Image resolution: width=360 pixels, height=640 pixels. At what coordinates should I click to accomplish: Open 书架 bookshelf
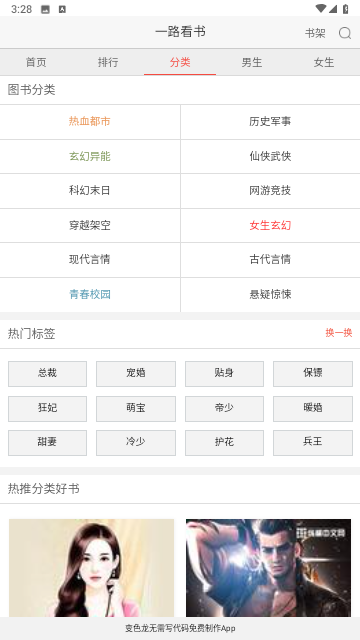[315, 33]
